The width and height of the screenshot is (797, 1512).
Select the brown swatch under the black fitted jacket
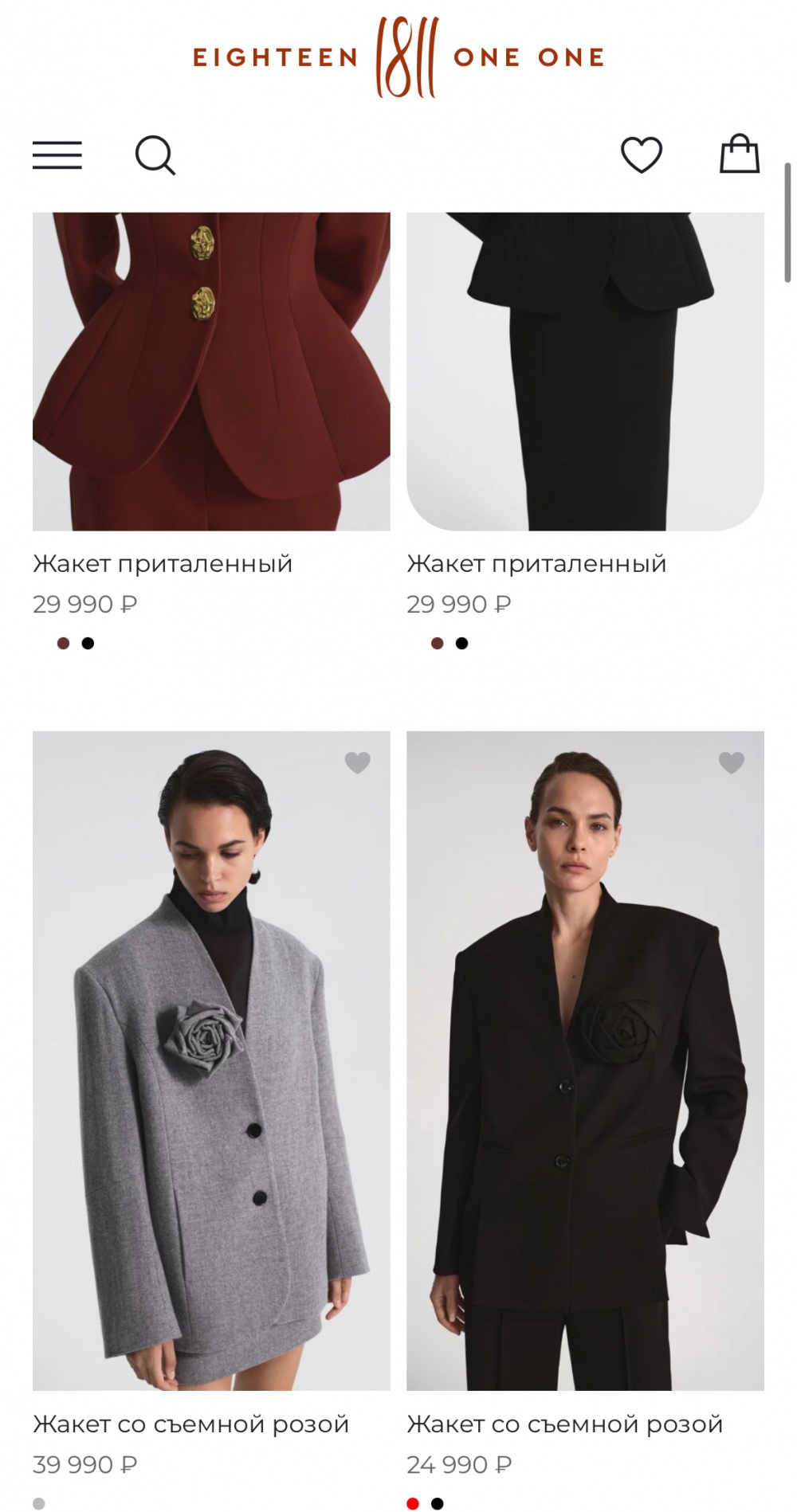[437, 643]
